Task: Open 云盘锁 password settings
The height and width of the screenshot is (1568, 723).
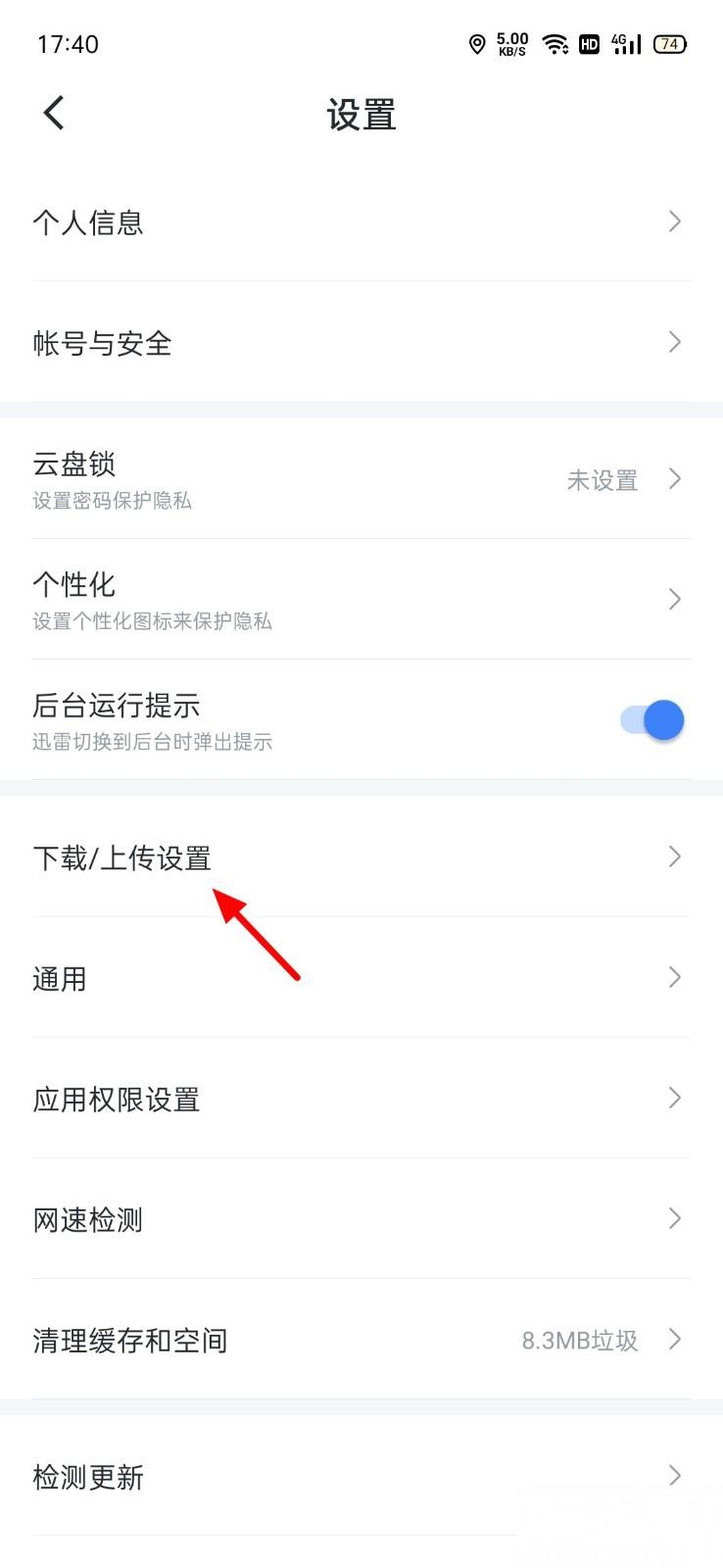Action: pyautogui.click(x=361, y=479)
